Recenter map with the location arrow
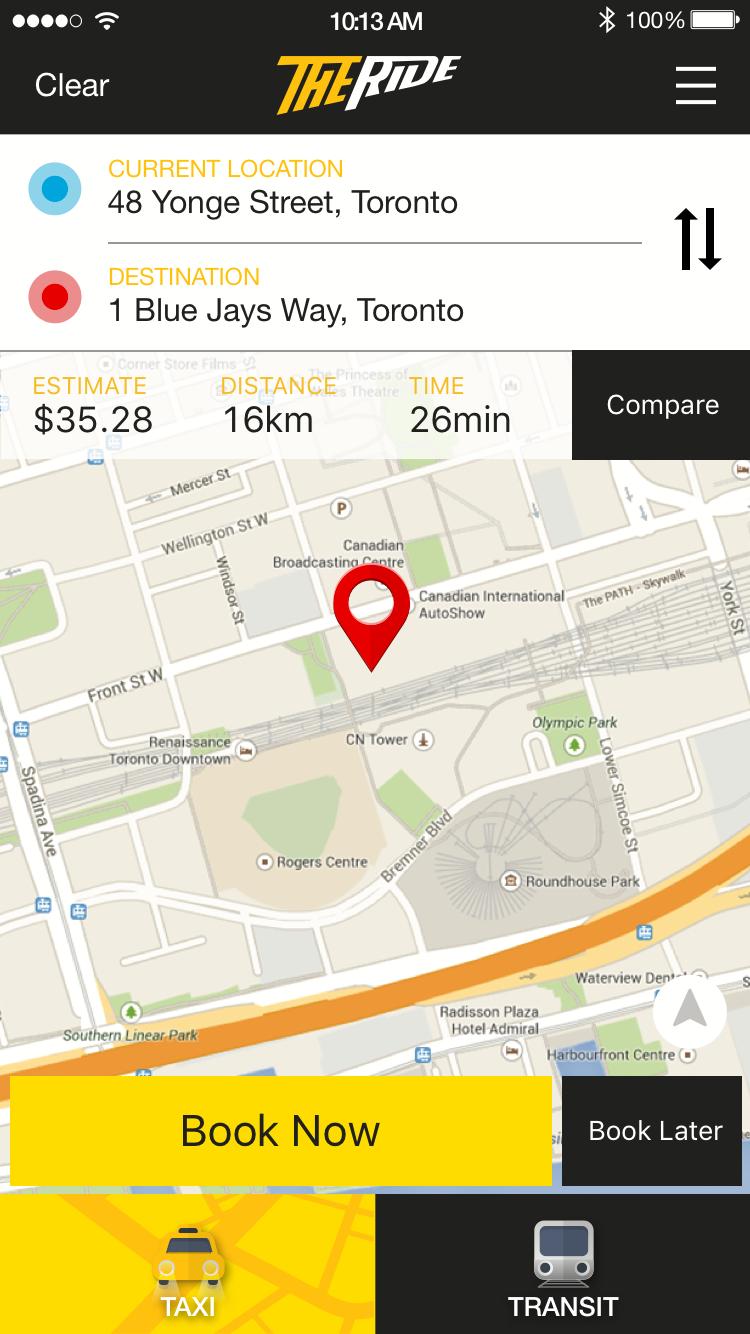Image resolution: width=750 pixels, height=1334 pixels. (x=689, y=1012)
